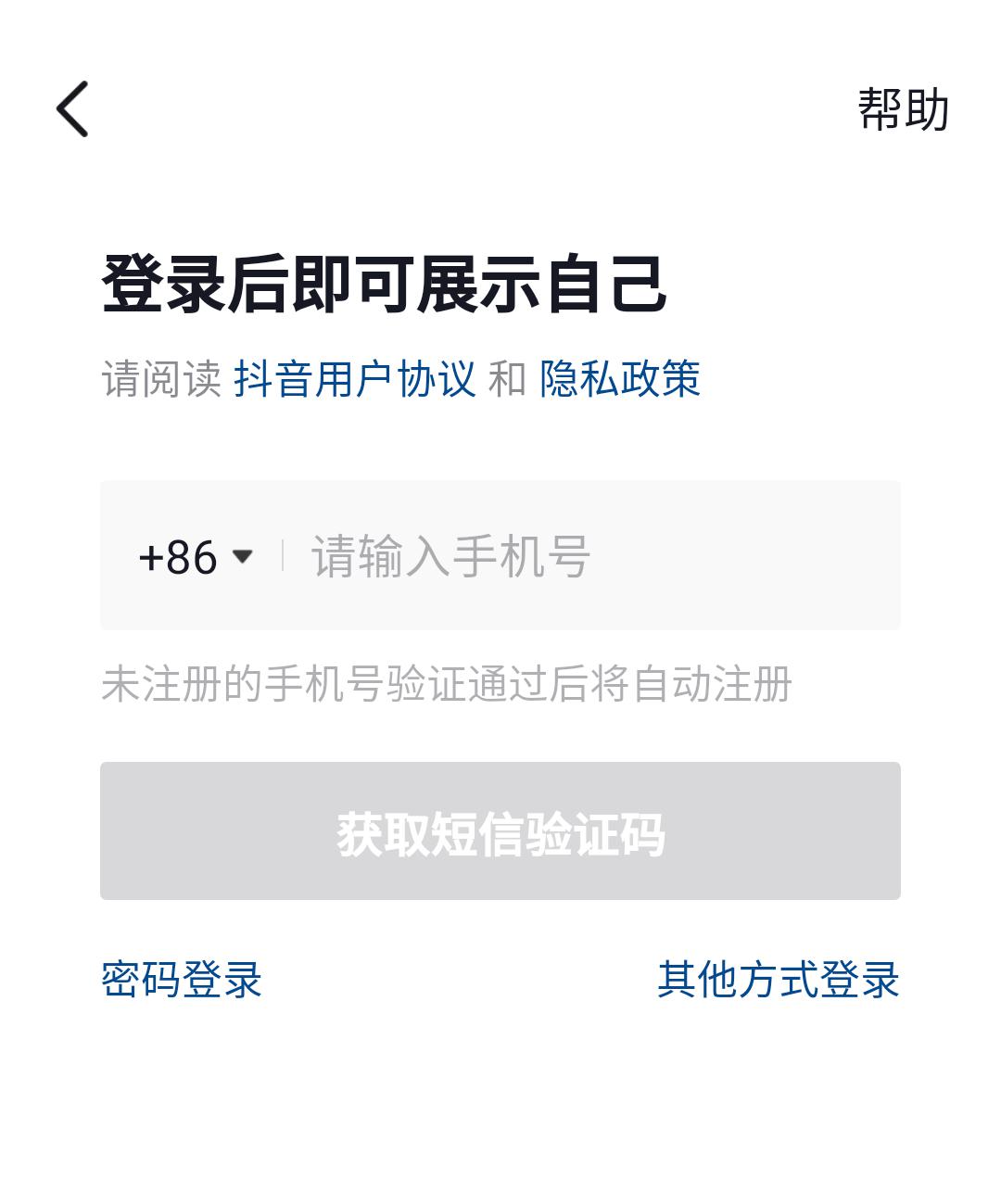Tap the 获取短信验证码 button
Viewport: 1001px width, 1204px height.
coord(500,831)
